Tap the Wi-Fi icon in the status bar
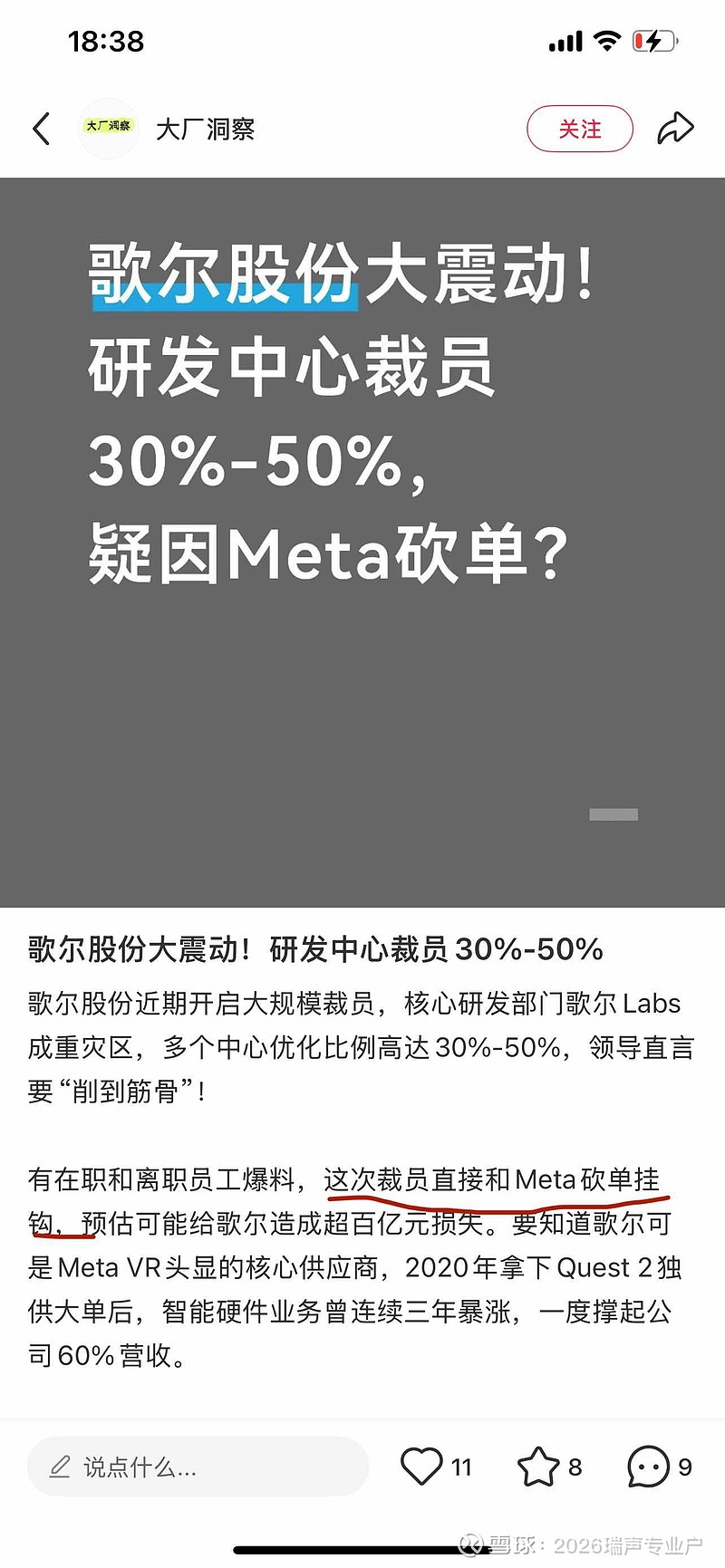This screenshot has height=1568, width=725. pyautogui.click(x=607, y=40)
